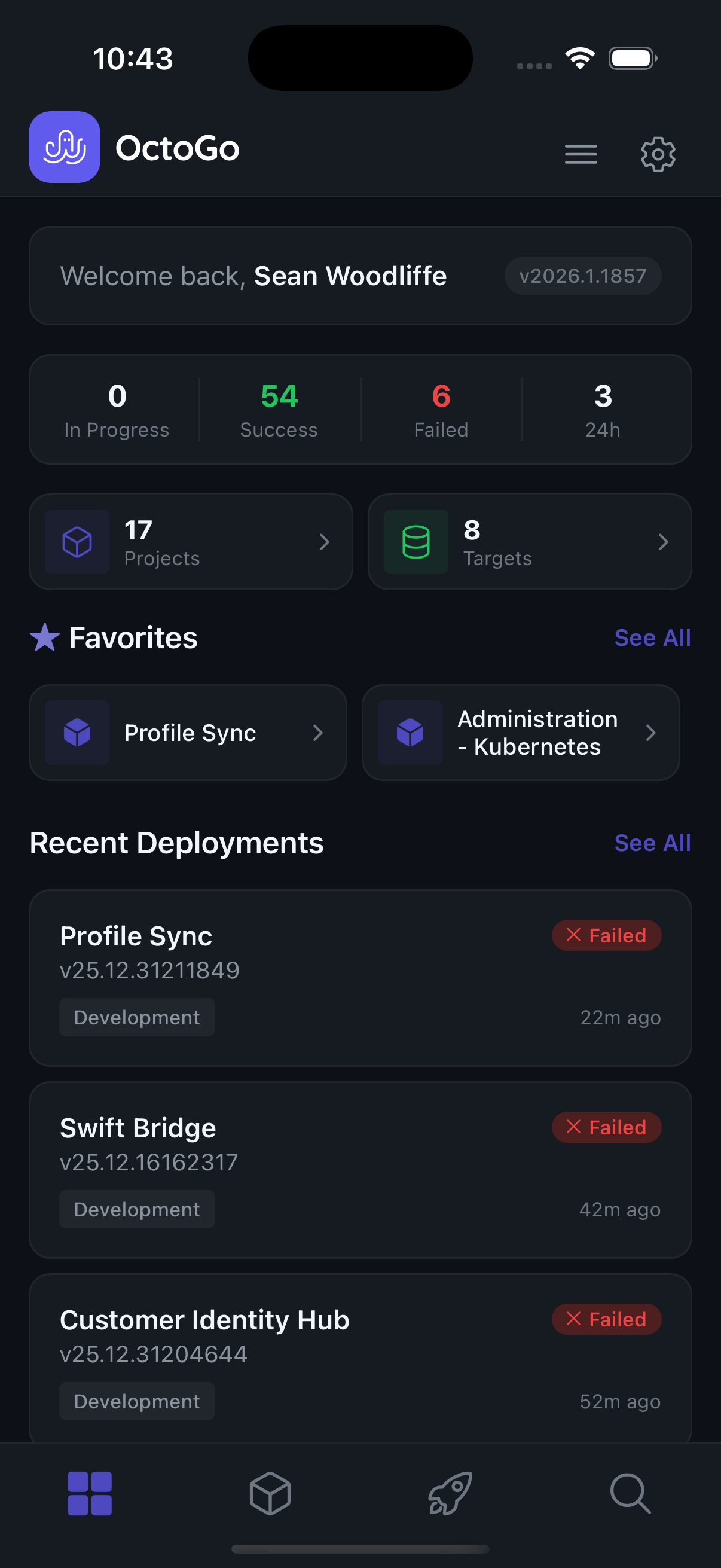The width and height of the screenshot is (721, 1568).
Task: Expand the Projects card chevron
Action: coord(324,542)
